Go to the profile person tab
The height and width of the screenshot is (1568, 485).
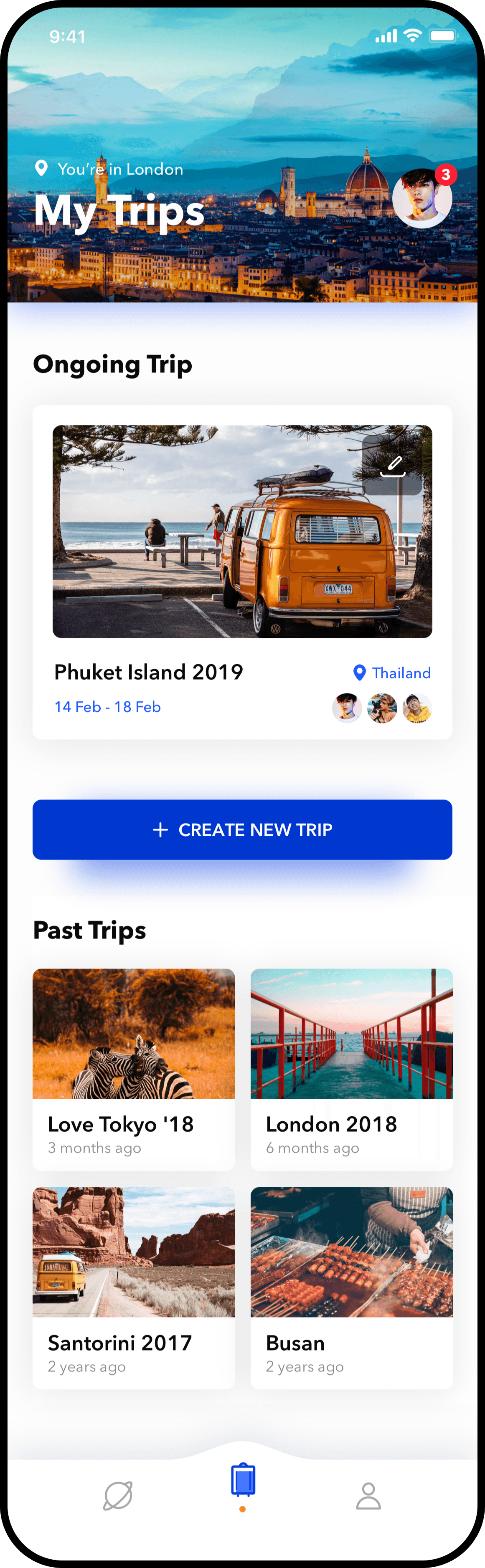click(x=368, y=1495)
